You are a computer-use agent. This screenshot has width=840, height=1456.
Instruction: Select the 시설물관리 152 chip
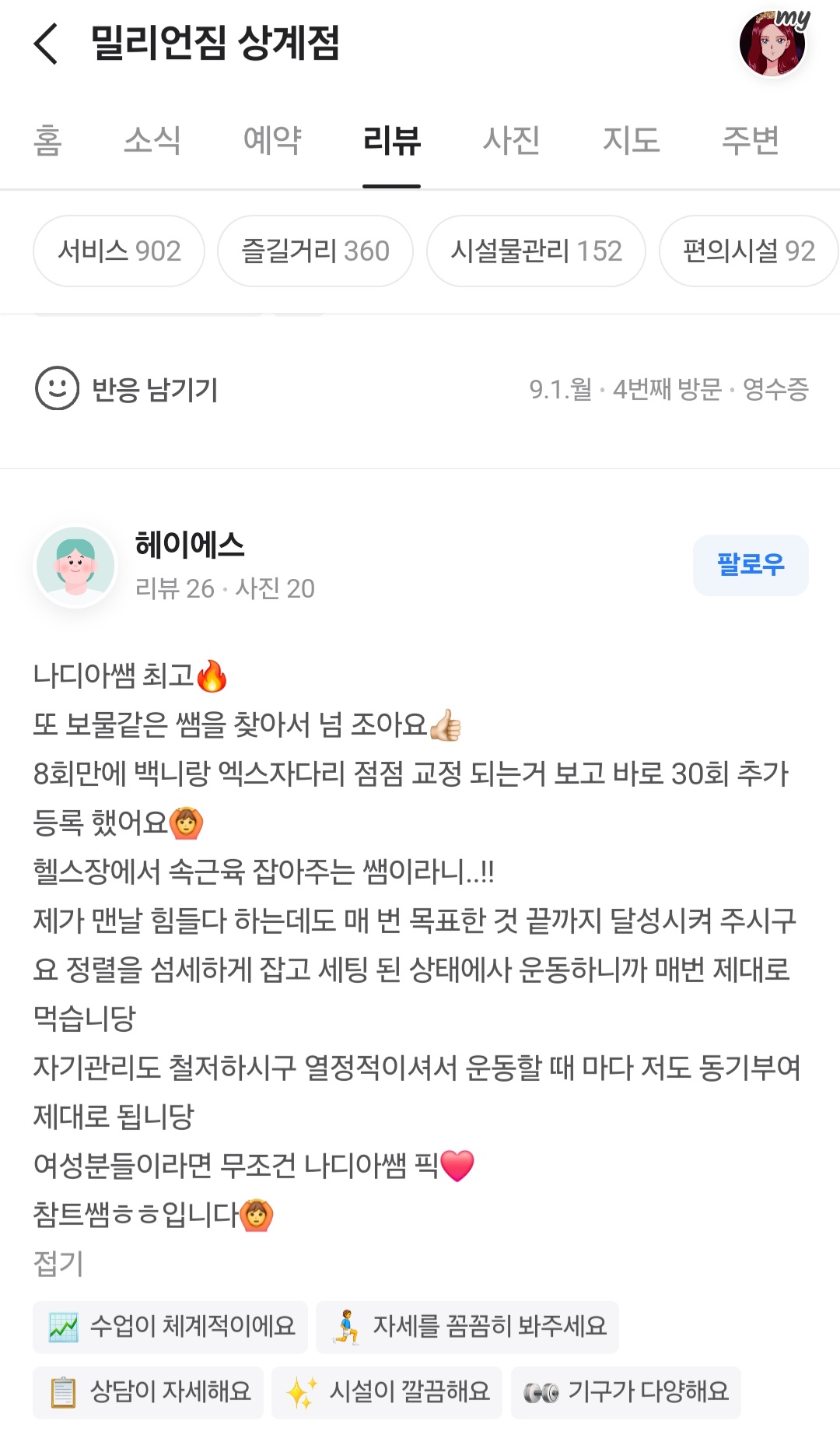pos(536,251)
